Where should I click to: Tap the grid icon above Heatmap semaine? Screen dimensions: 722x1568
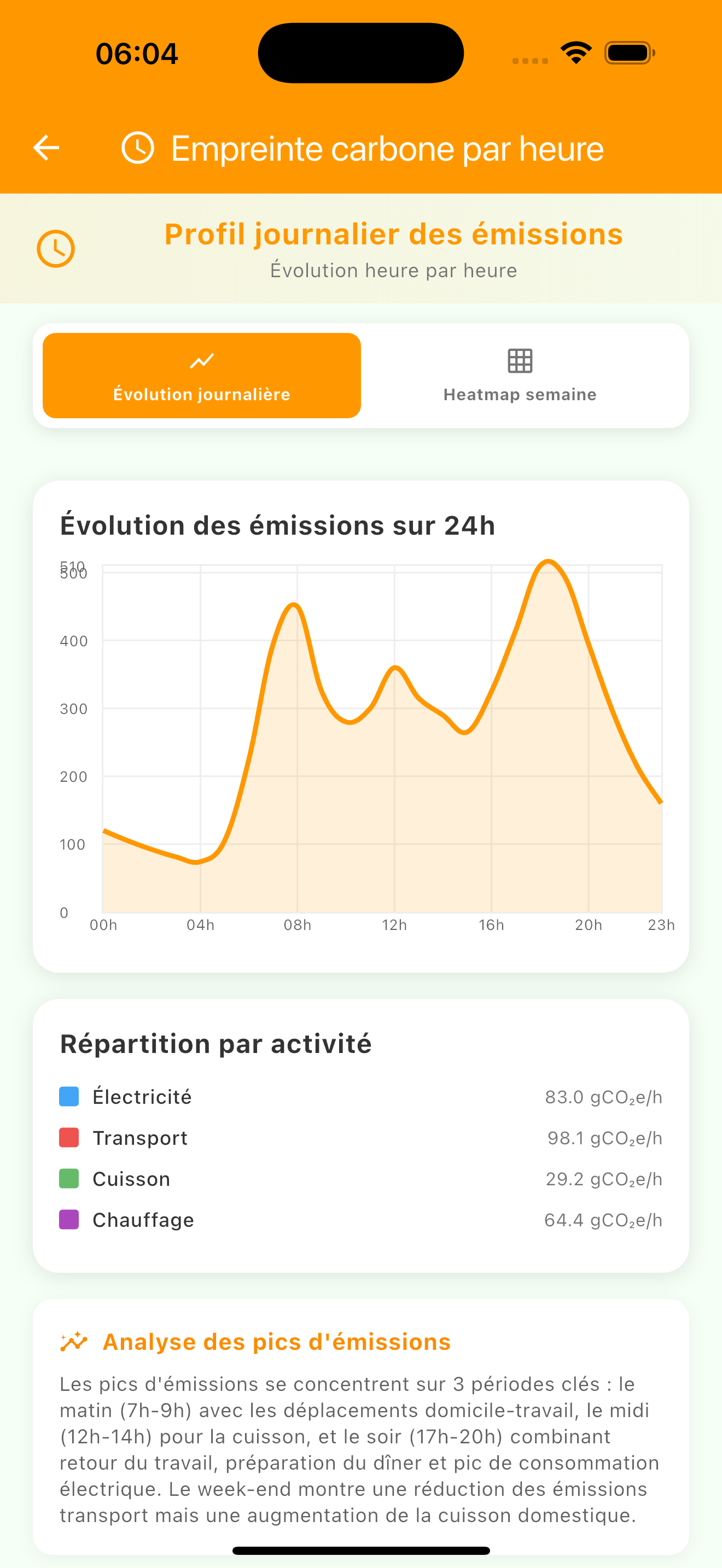[519, 360]
